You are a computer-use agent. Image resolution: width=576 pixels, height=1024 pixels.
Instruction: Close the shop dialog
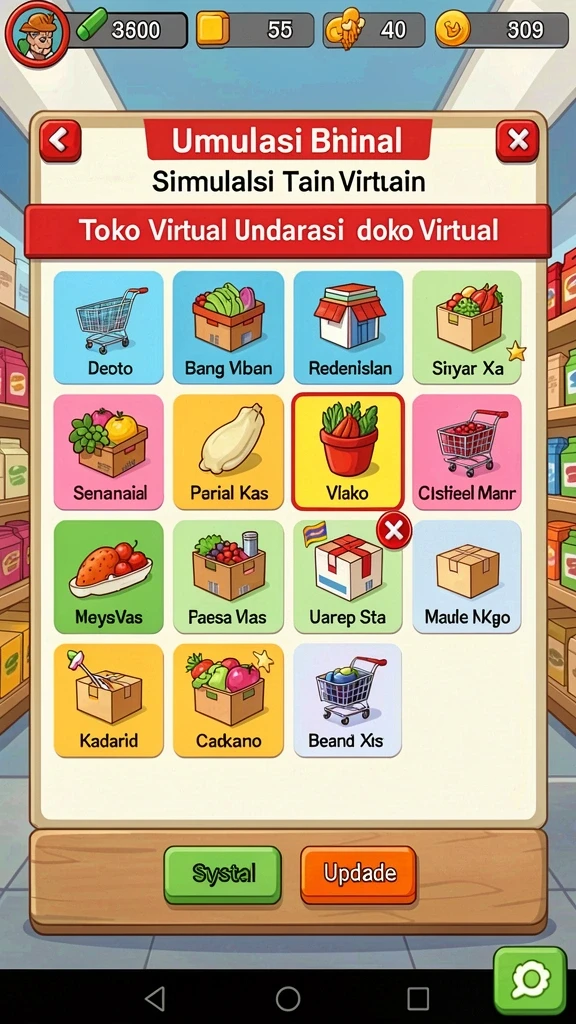point(517,140)
